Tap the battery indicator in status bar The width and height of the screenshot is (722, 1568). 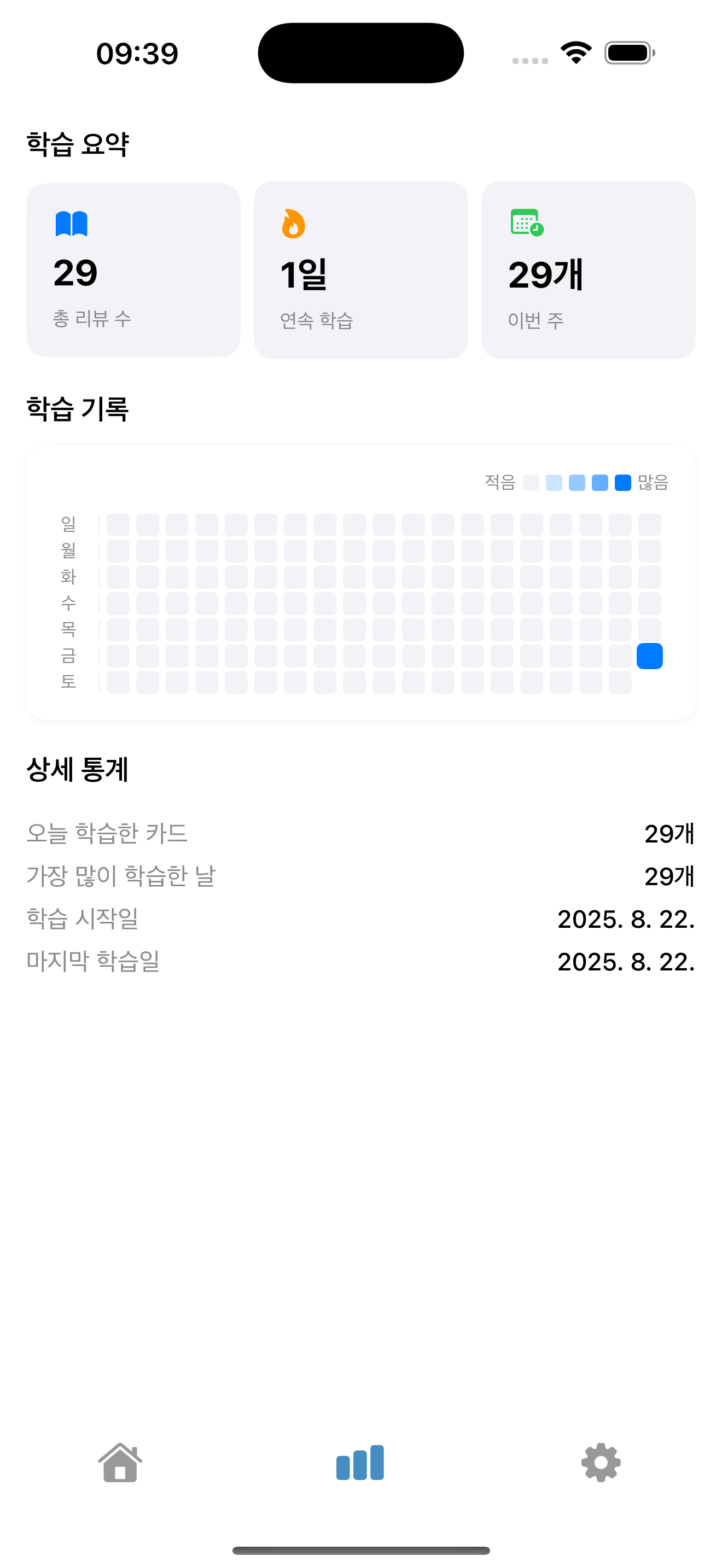628,53
